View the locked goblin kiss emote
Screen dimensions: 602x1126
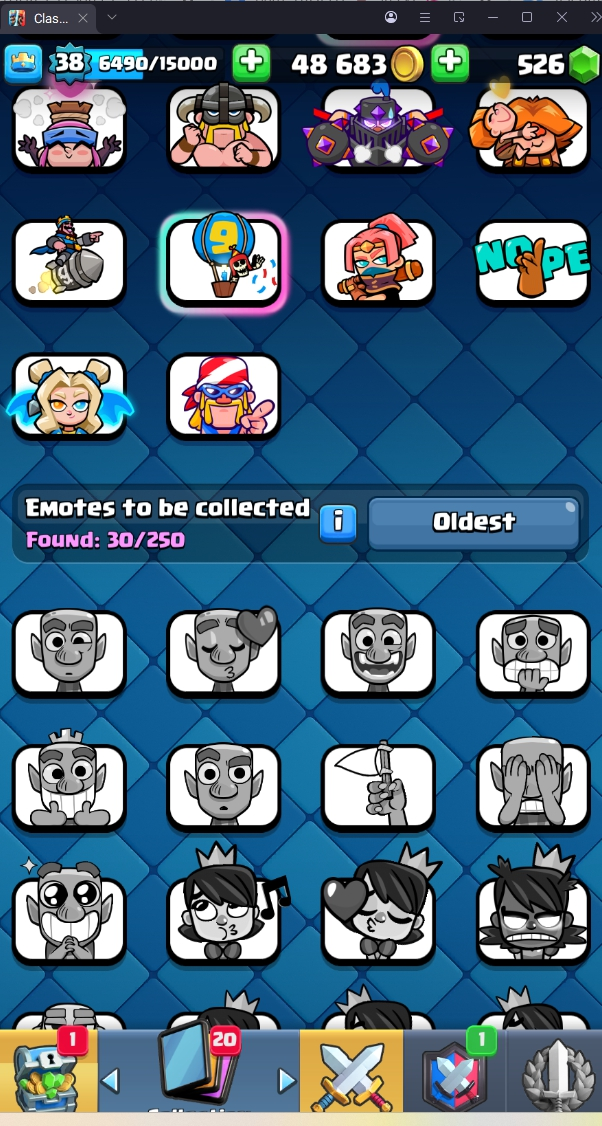223,653
